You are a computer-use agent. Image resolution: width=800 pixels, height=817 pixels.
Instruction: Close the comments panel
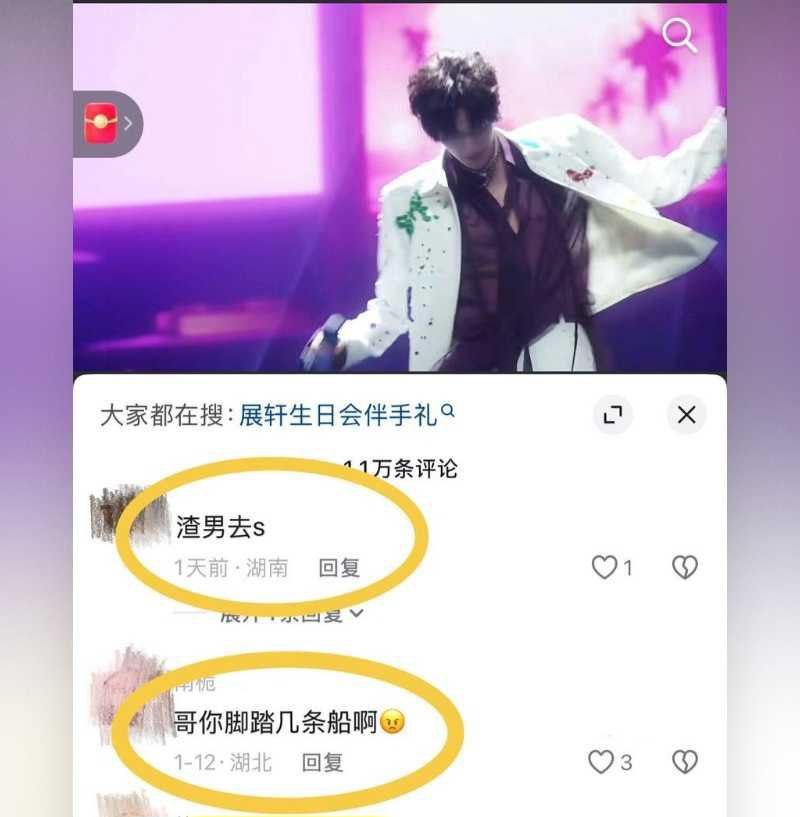pyautogui.click(x=686, y=414)
